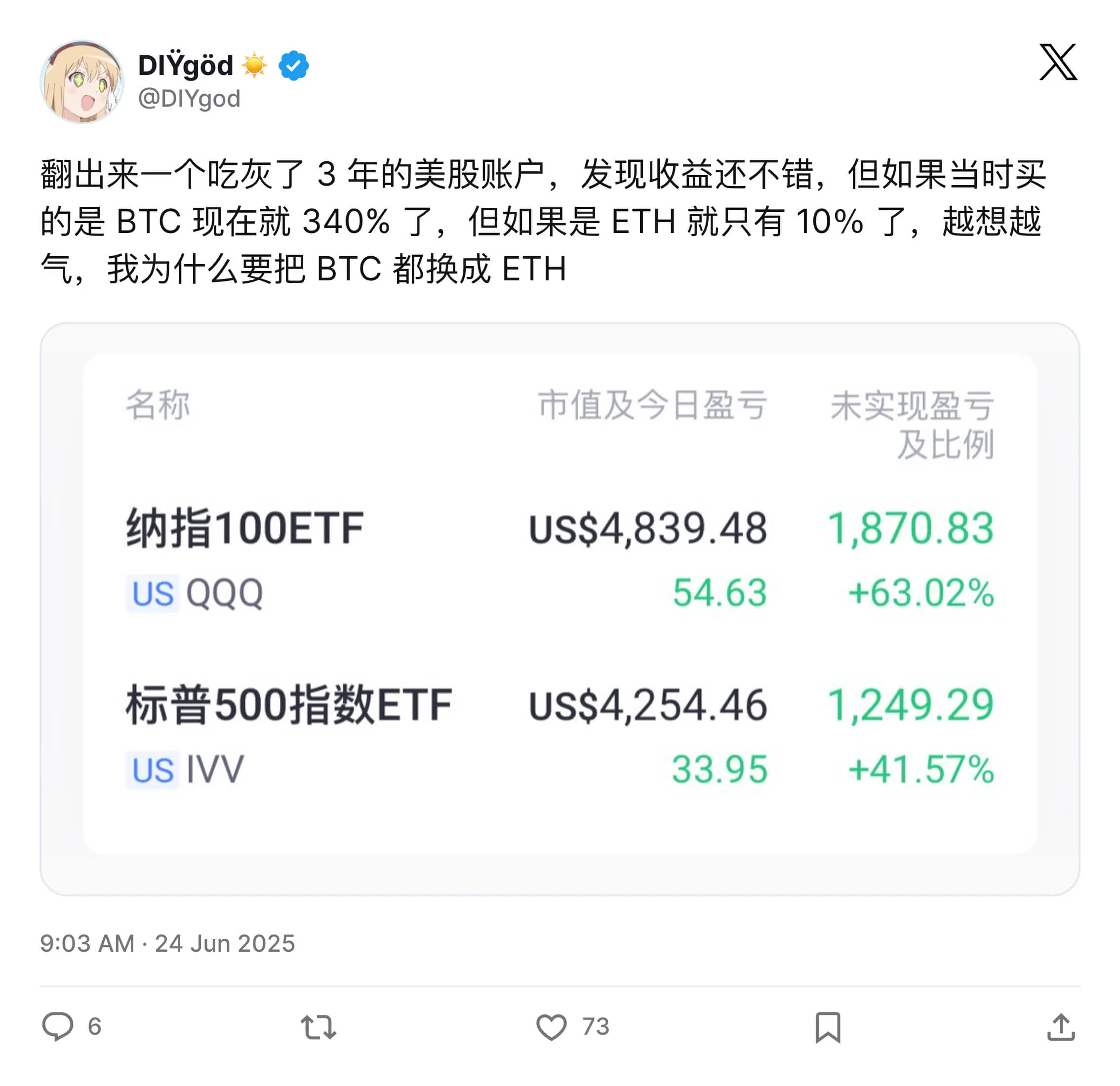Tap the X logo
Viewport: 1120px width, 1086px height.
pos(1058,62)
